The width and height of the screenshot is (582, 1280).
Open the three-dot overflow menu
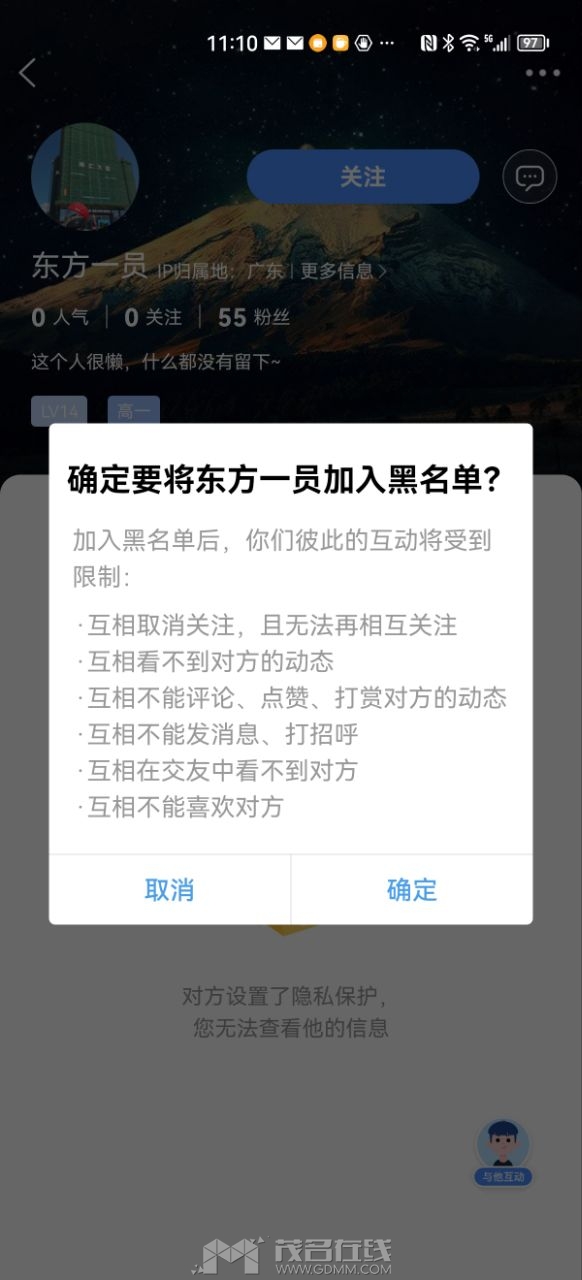pos(542,72)
